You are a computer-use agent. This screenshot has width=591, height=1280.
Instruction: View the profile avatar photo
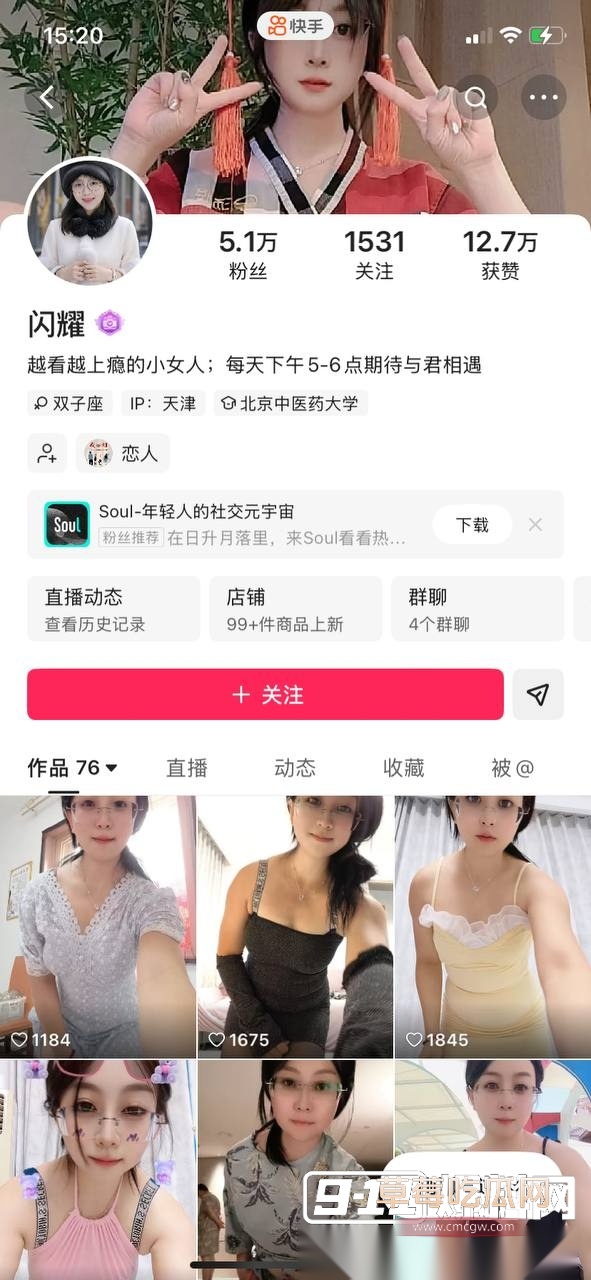pos(90,221)
